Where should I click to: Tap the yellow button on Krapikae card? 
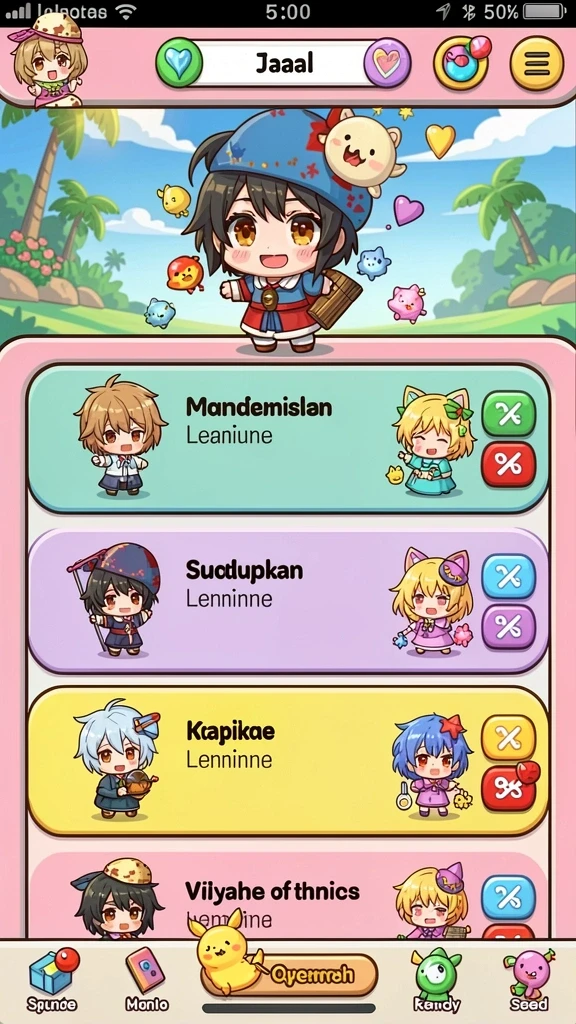click(509, 738)
